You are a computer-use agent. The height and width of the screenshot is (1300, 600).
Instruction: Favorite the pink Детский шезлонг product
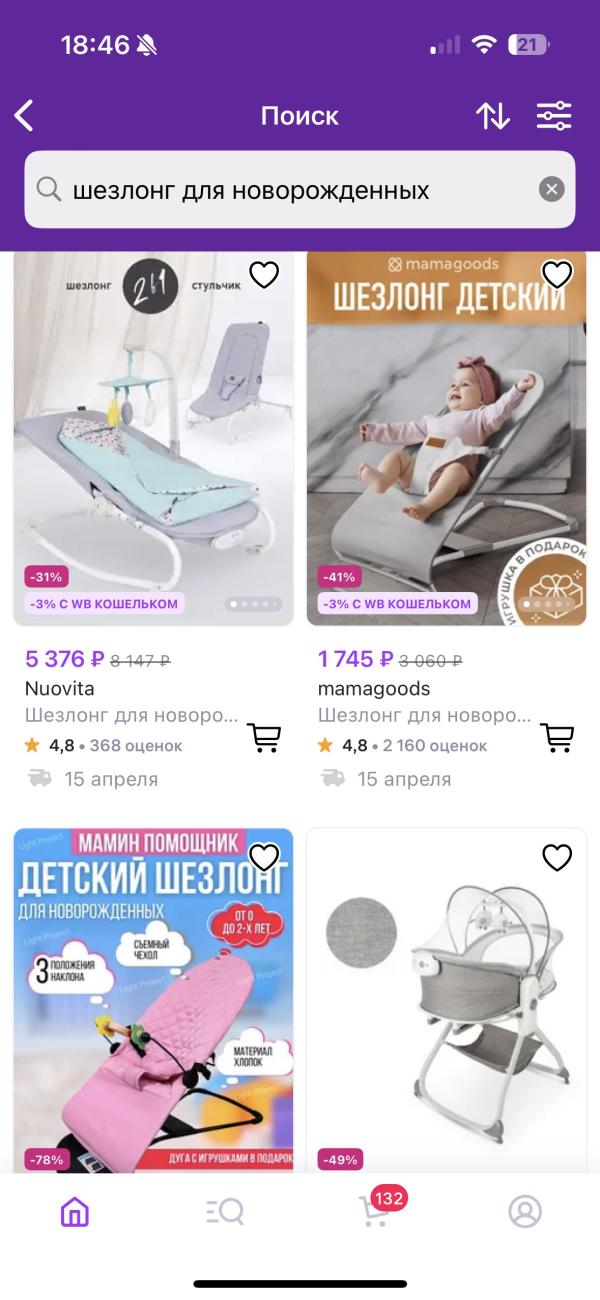click(264, 857)
